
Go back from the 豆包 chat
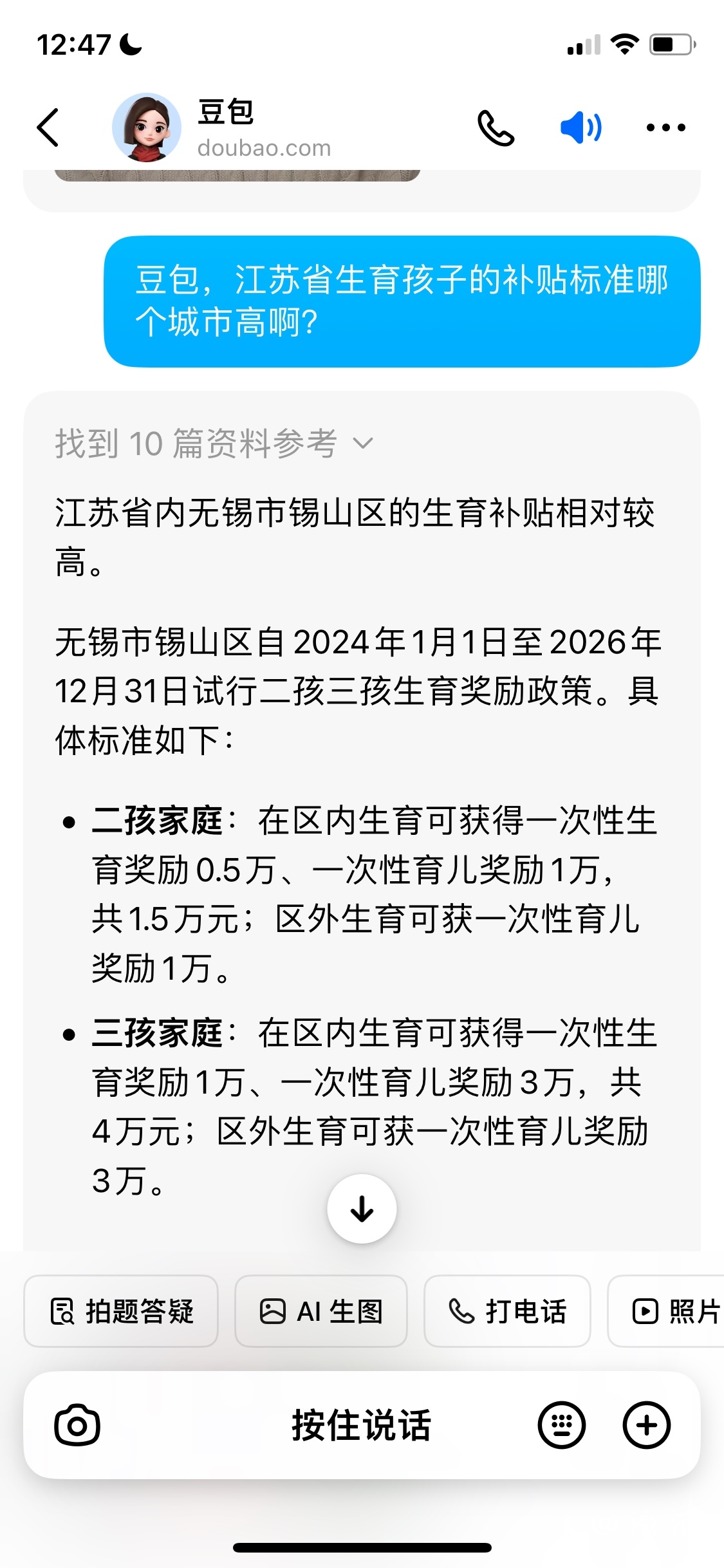(48, 127)
